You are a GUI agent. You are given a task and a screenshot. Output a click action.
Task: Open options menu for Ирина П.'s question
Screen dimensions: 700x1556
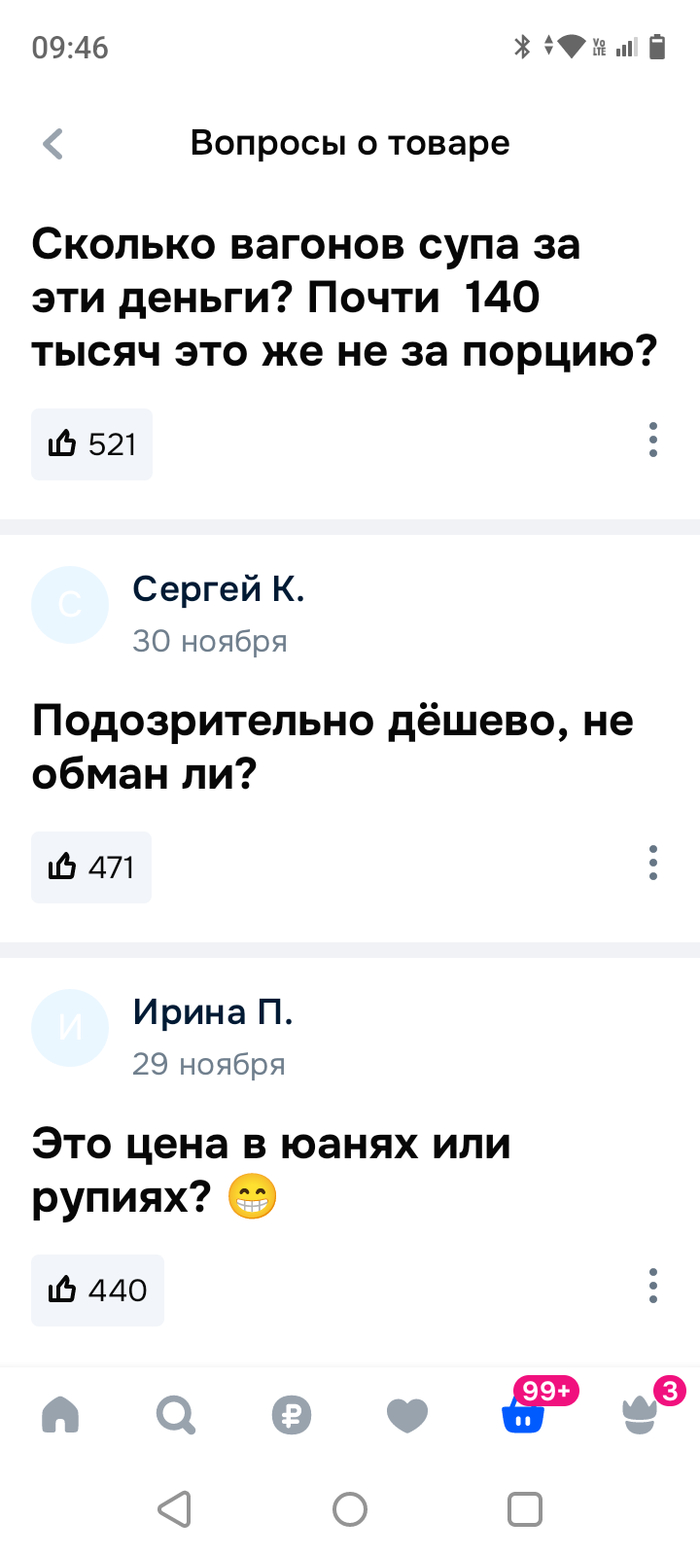point(652,1286)
